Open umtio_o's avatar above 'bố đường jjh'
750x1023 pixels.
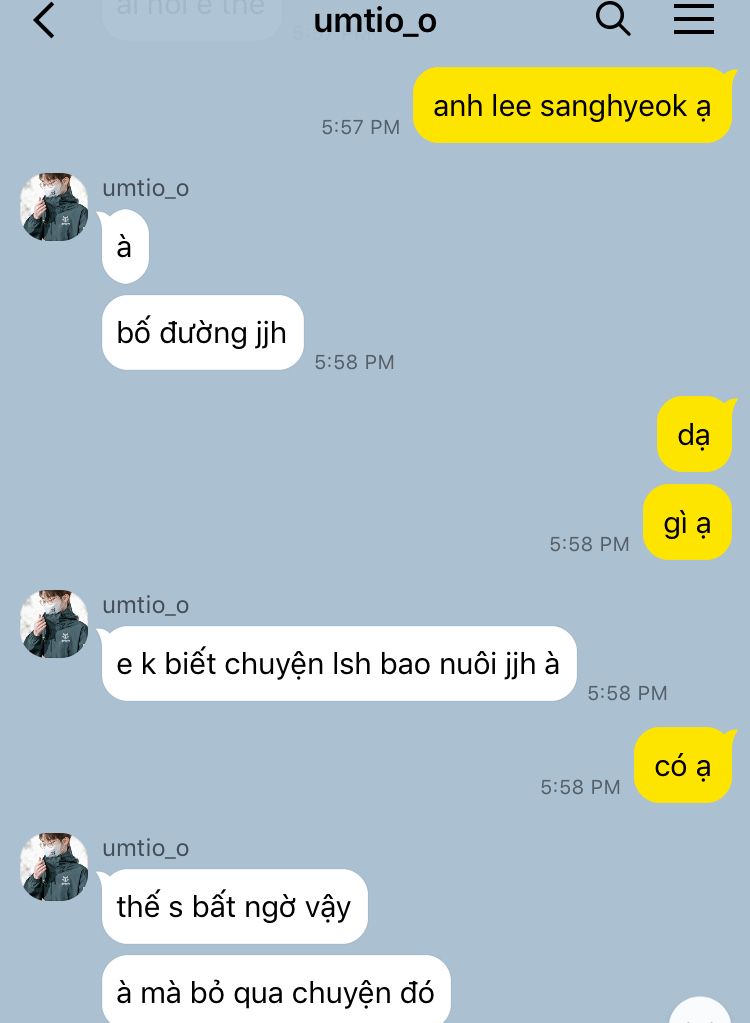point(54,207)
